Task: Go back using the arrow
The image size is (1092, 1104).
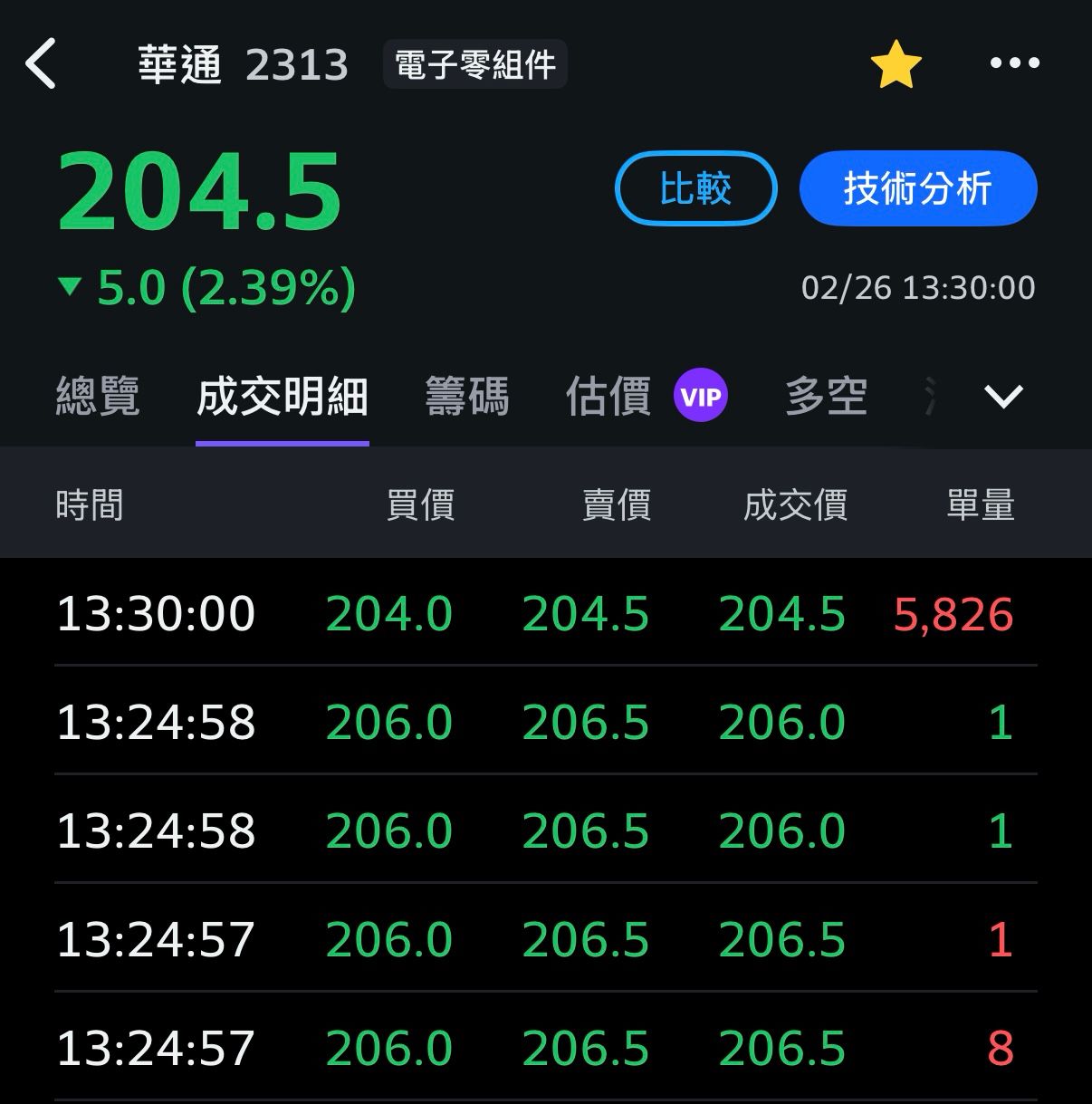Action: click(x=41, y=63)
